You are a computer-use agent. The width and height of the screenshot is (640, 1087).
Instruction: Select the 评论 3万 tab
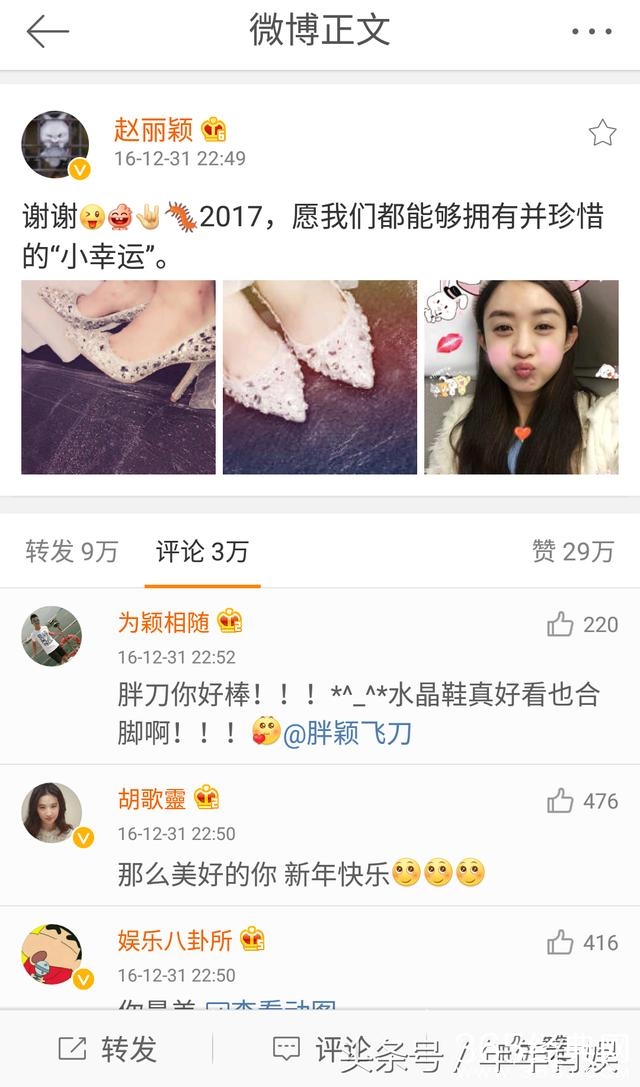202,551
